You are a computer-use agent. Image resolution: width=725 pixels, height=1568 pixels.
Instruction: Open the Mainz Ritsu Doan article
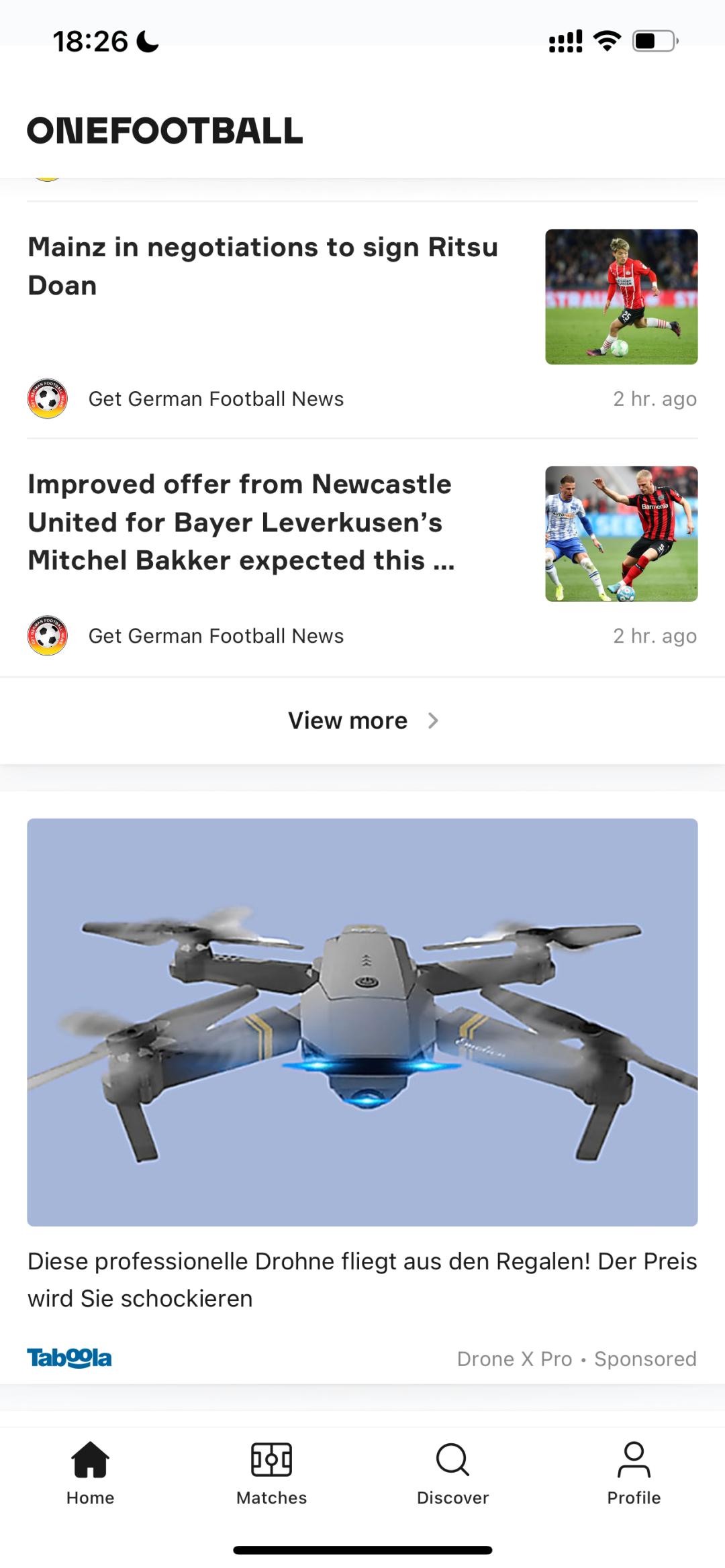[263, 266]
